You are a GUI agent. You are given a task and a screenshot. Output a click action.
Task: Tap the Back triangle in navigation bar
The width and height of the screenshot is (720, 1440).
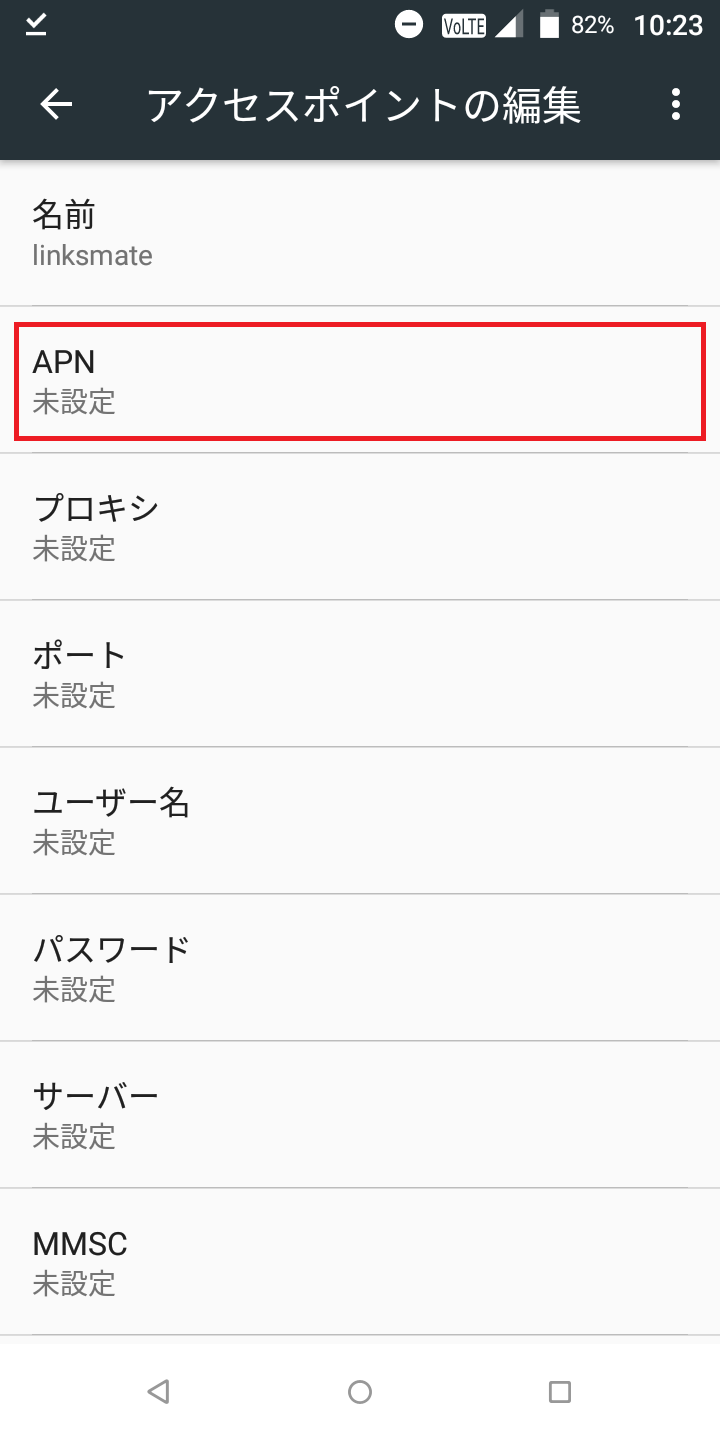pyautogui.click(x=158, y=1390)
